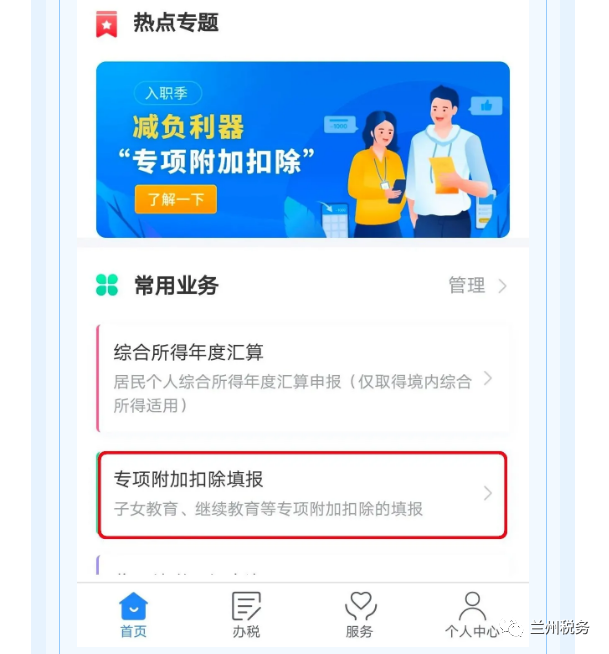Switch to the 办税 tab
609x654 pixels.
pyautogui.click(x=246, y=615)
